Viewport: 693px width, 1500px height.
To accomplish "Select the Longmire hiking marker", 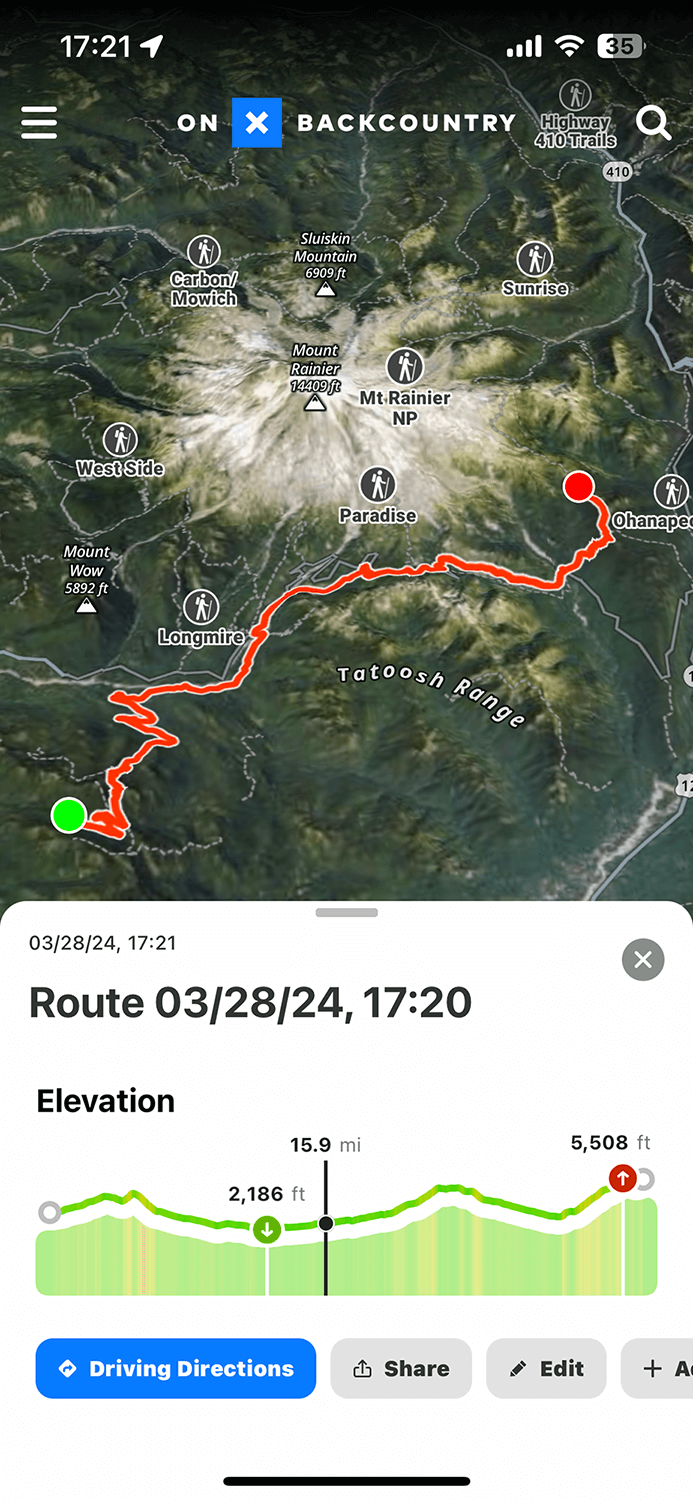I will (x=201, y=607).
